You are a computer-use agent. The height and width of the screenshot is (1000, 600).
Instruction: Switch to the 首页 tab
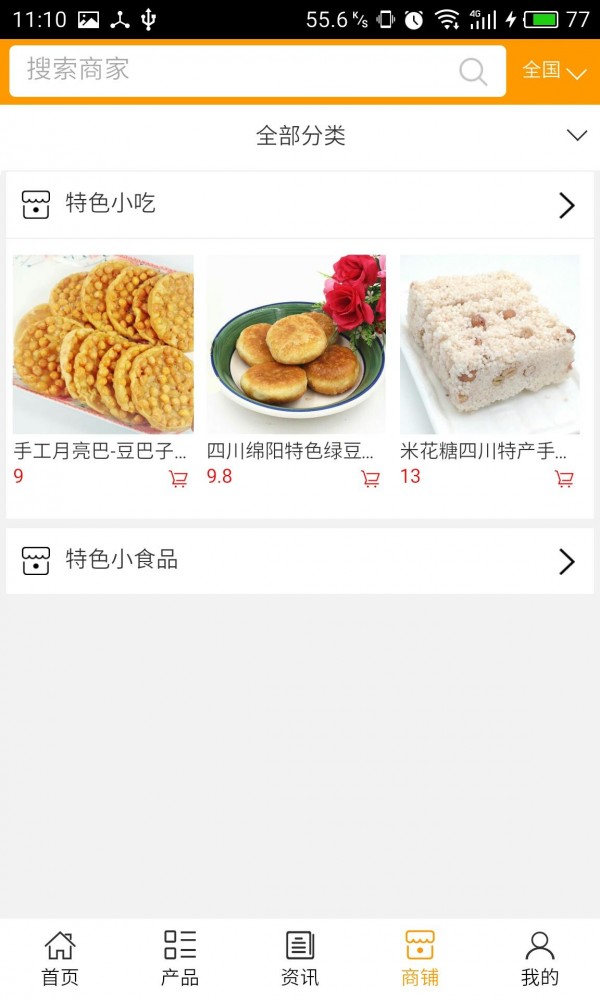coord(60,958)
